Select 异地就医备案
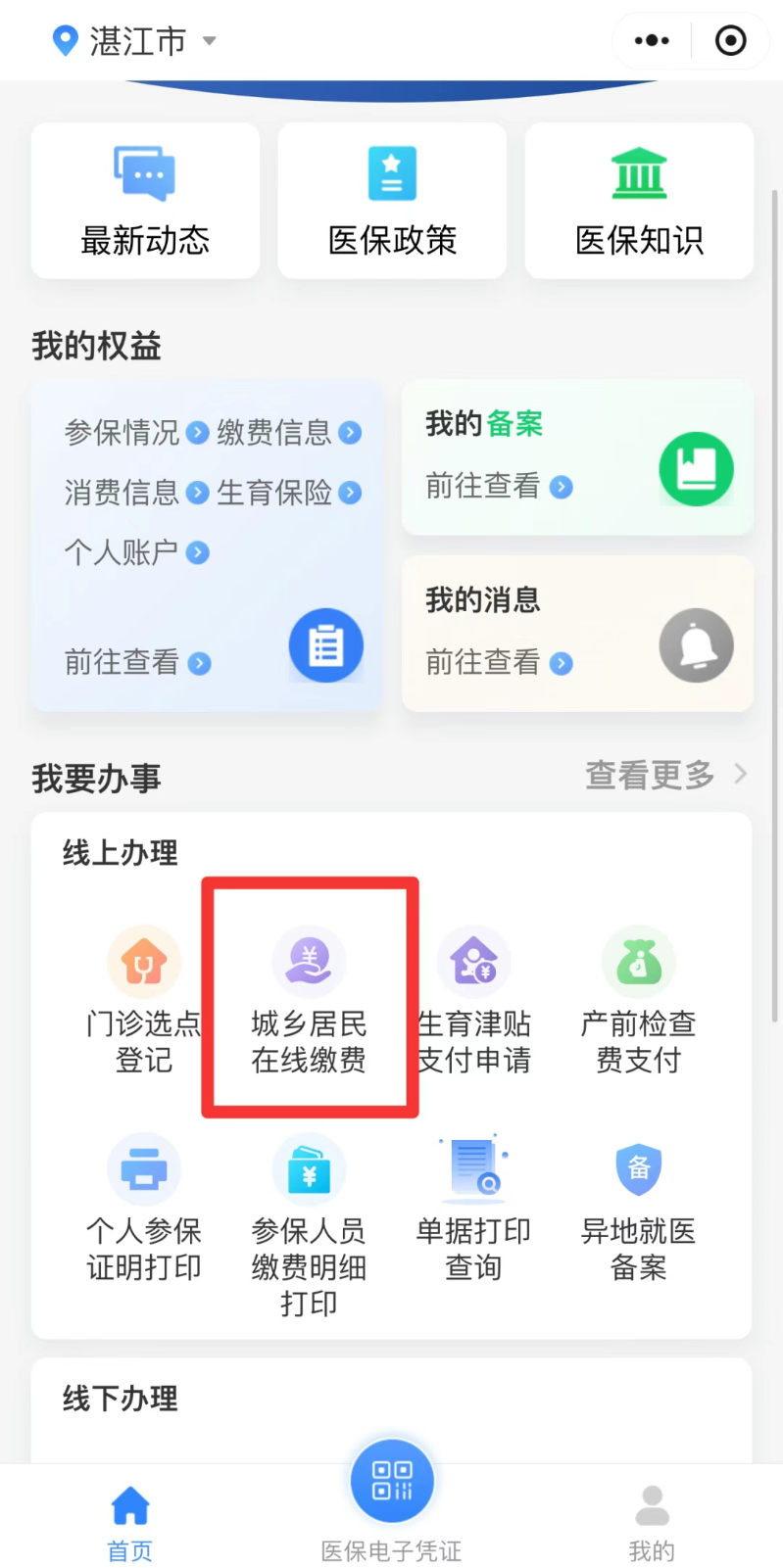Image resolution: width=783 pixels, height=1568 pixels. [x=638, y=1209]
